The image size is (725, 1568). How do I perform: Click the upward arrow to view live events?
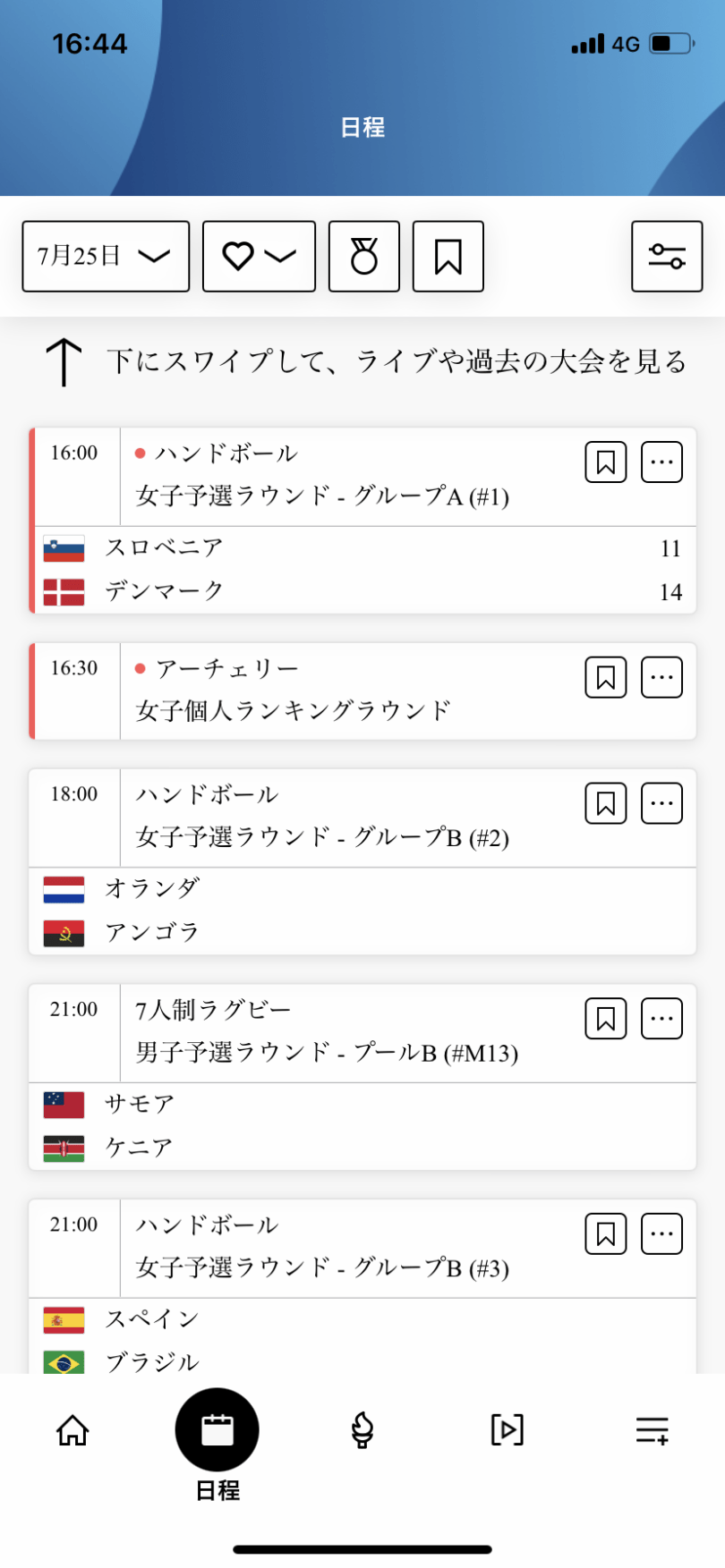pos(63,360)
